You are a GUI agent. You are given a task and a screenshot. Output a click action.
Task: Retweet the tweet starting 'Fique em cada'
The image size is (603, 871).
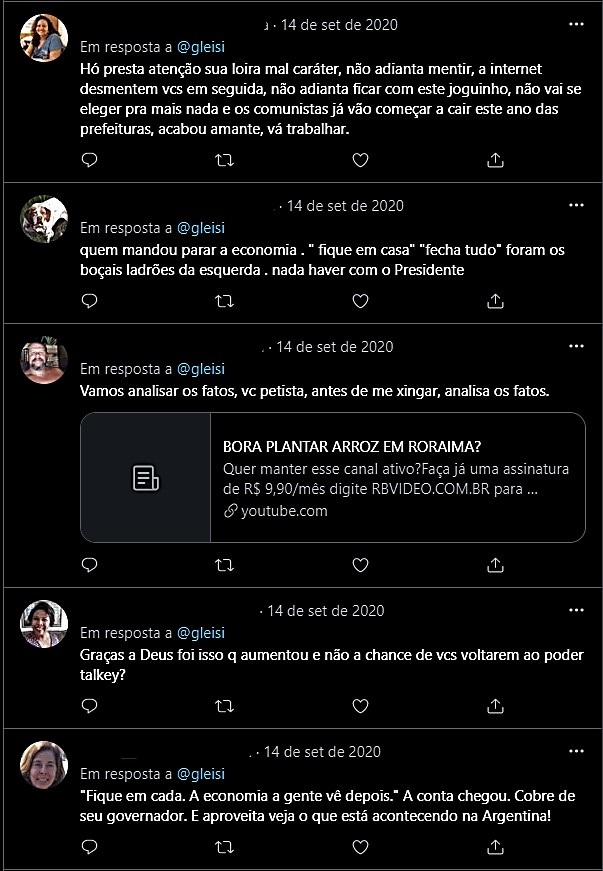[x=224, y=846]
